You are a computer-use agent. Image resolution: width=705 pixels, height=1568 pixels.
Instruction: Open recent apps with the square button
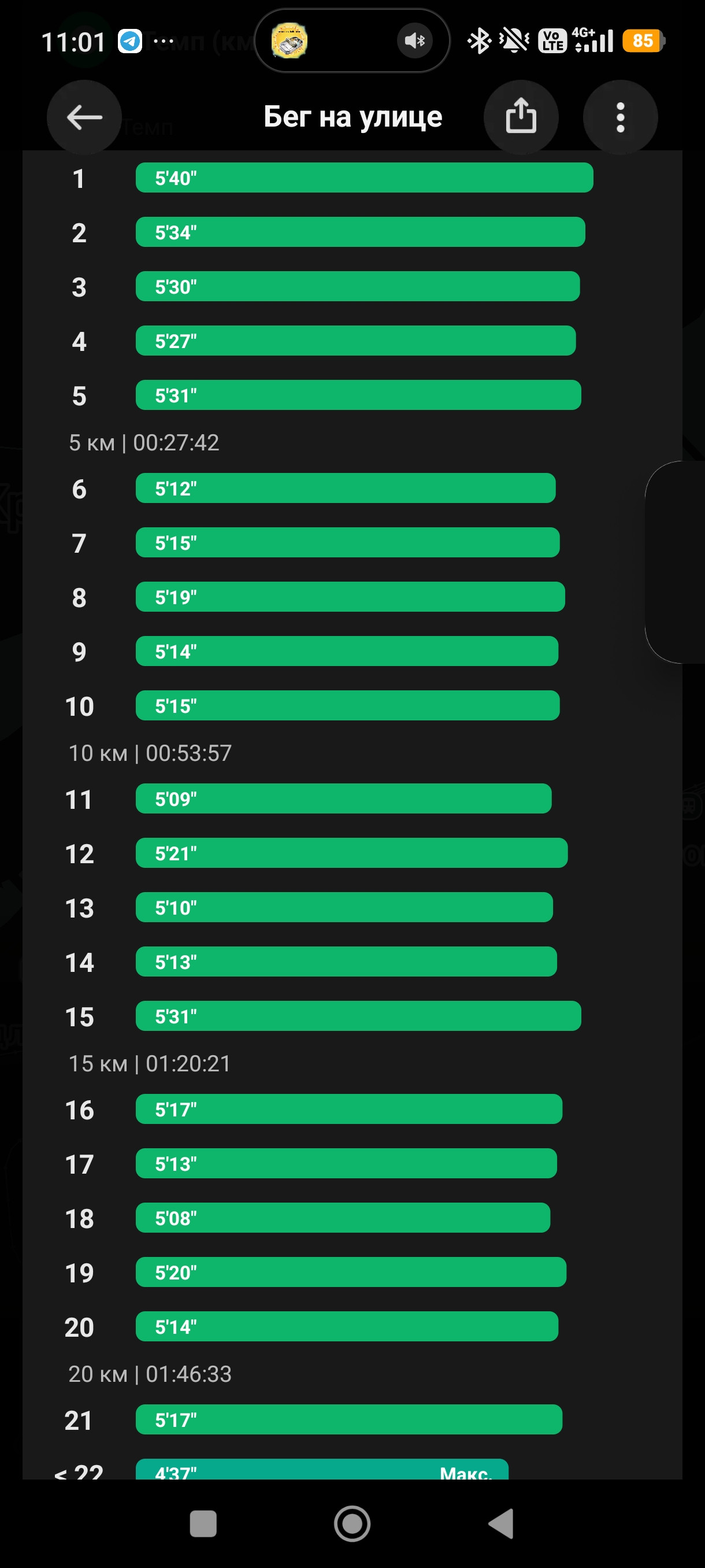[x=203, y=1523]
